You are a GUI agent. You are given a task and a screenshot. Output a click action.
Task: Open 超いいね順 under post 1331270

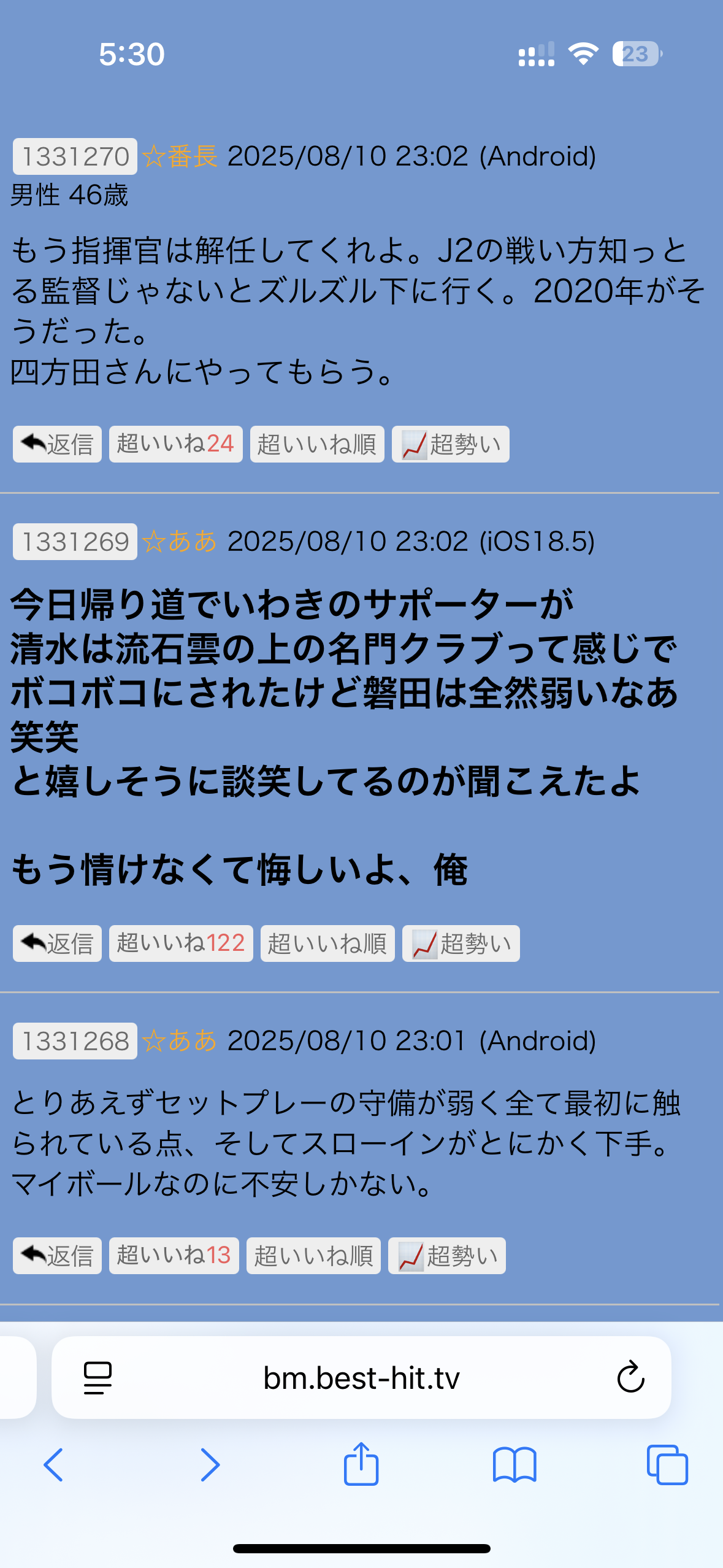(317, 444)
